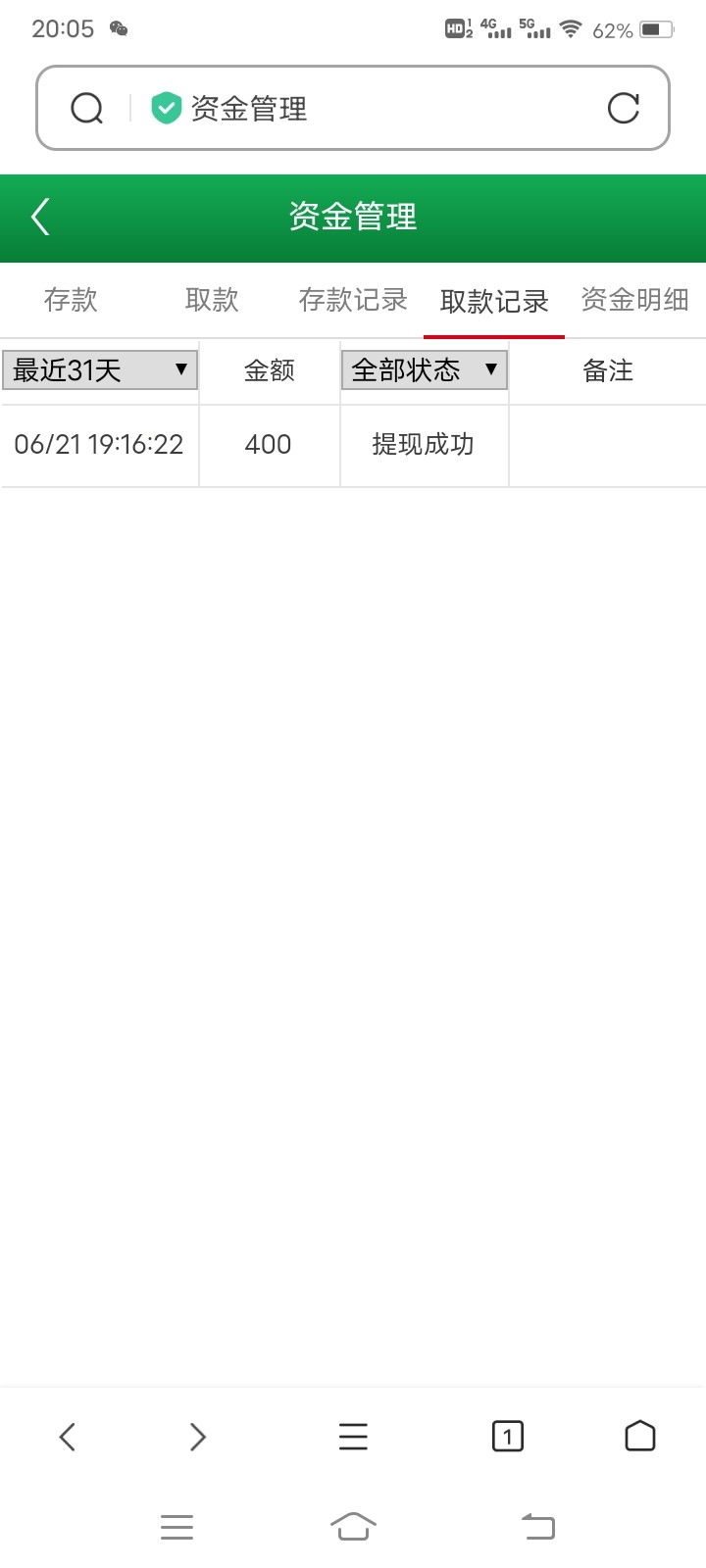Tap the back arrow on the green header
Screen dimensions: 706x1568
coord(39,218)
